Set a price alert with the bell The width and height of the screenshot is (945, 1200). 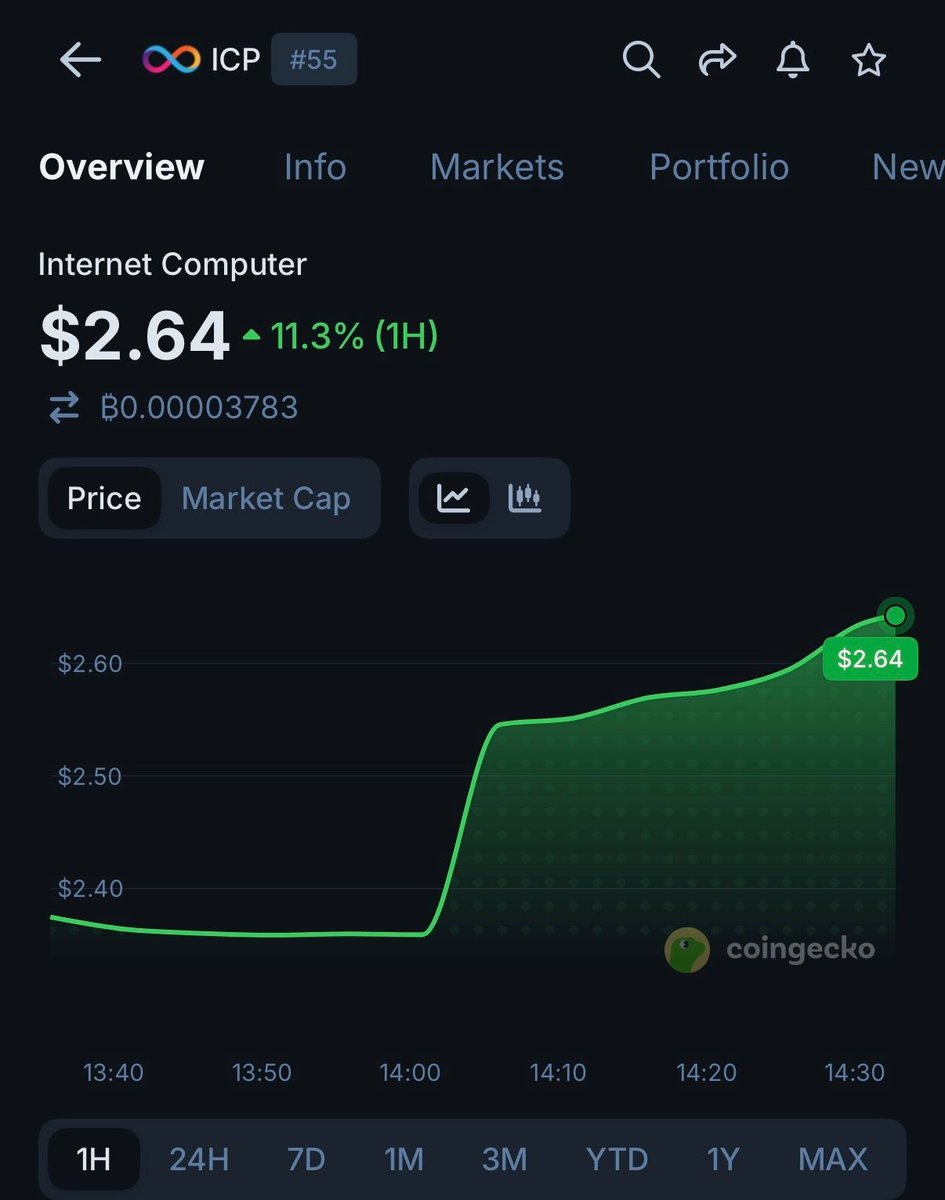793,61
